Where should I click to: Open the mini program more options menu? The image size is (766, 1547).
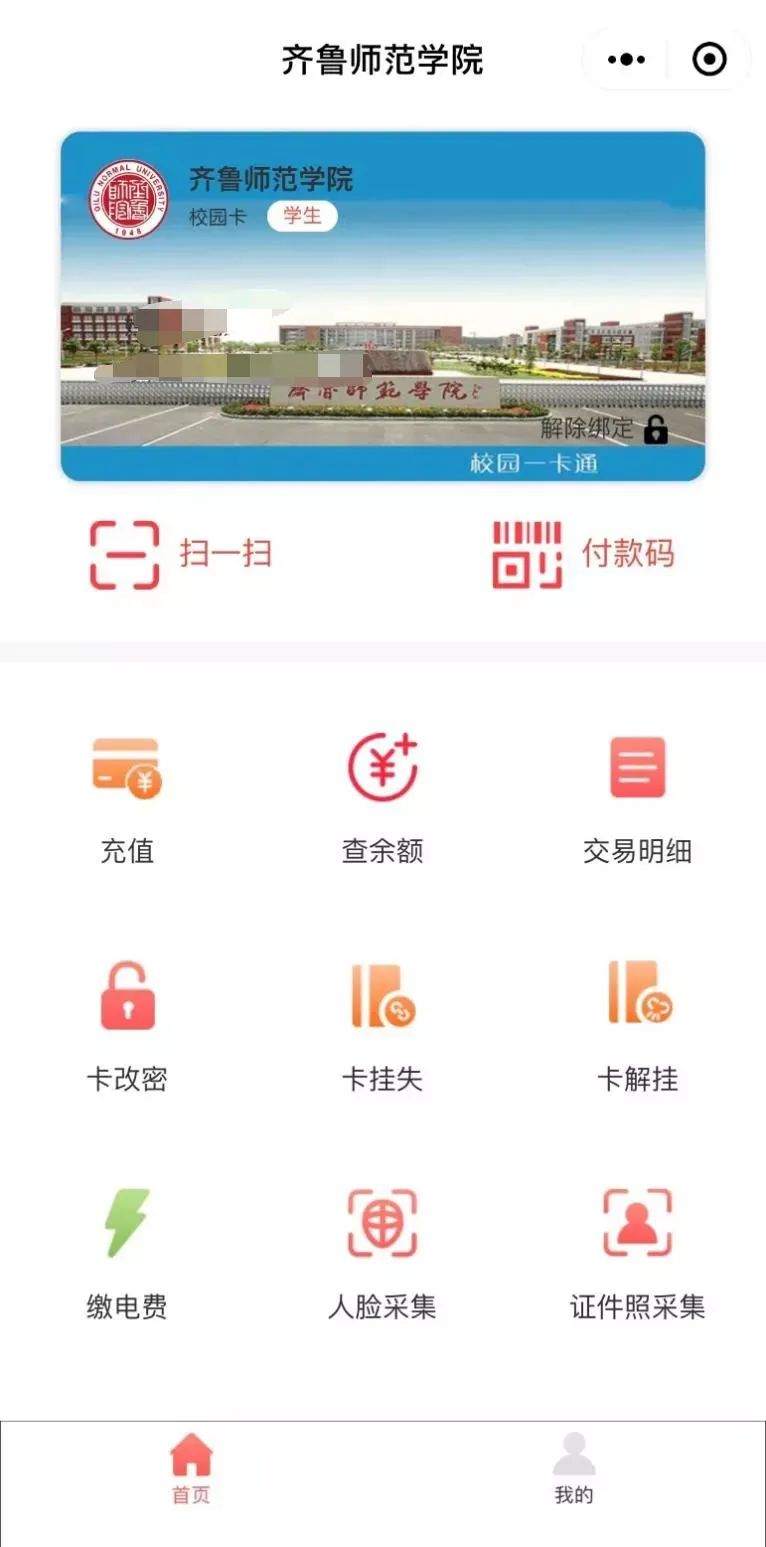tap(626, 60)
